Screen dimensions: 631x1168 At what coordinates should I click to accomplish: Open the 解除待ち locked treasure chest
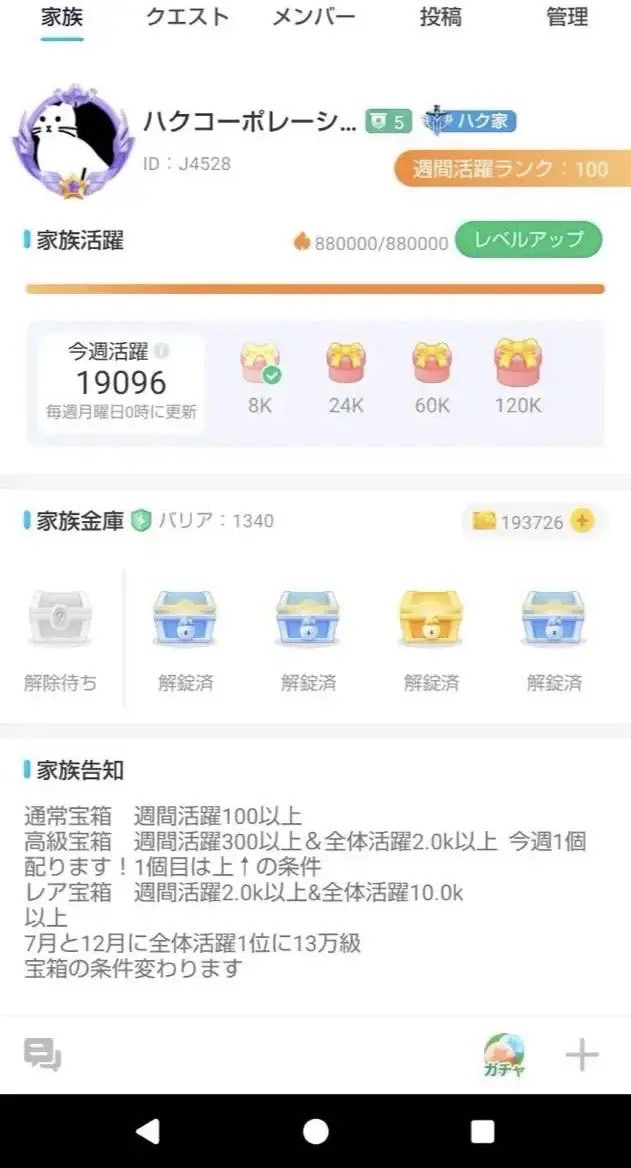point(61,618)
